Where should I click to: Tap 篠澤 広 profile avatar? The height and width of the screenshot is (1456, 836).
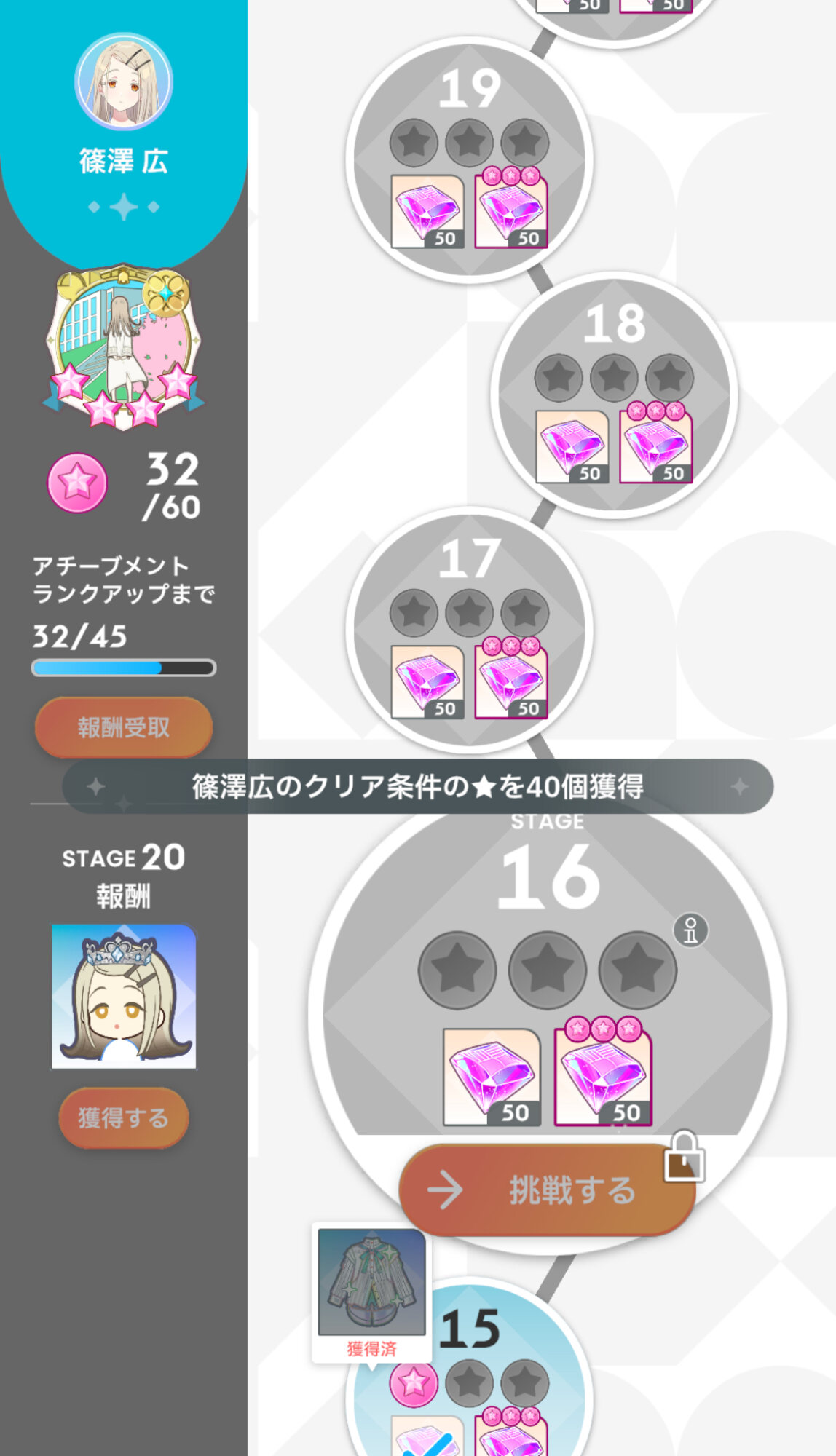coord(124,81)
